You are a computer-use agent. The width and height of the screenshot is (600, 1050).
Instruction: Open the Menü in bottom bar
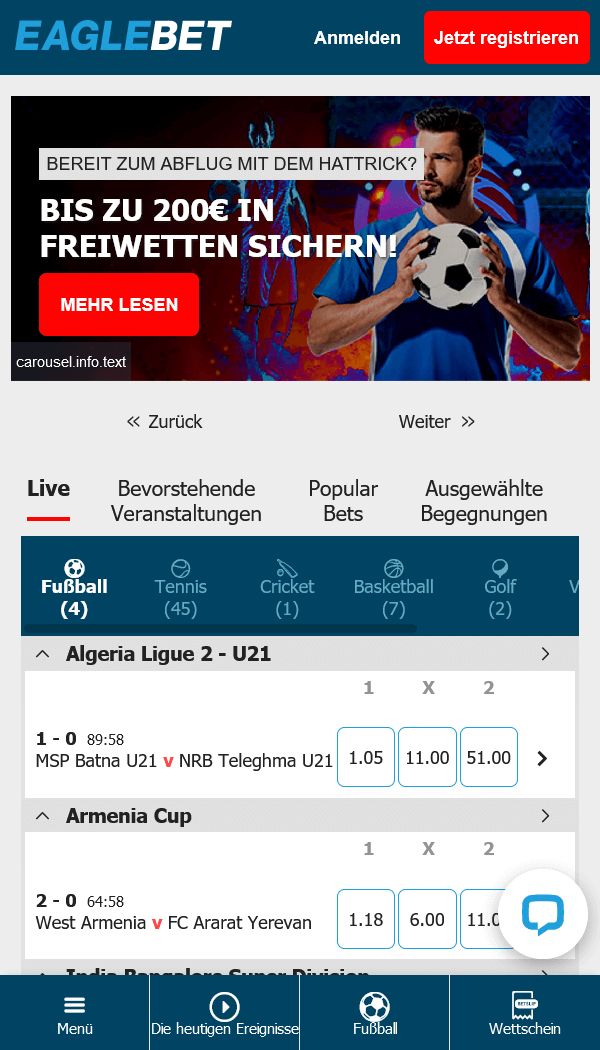coord(75,1014)
